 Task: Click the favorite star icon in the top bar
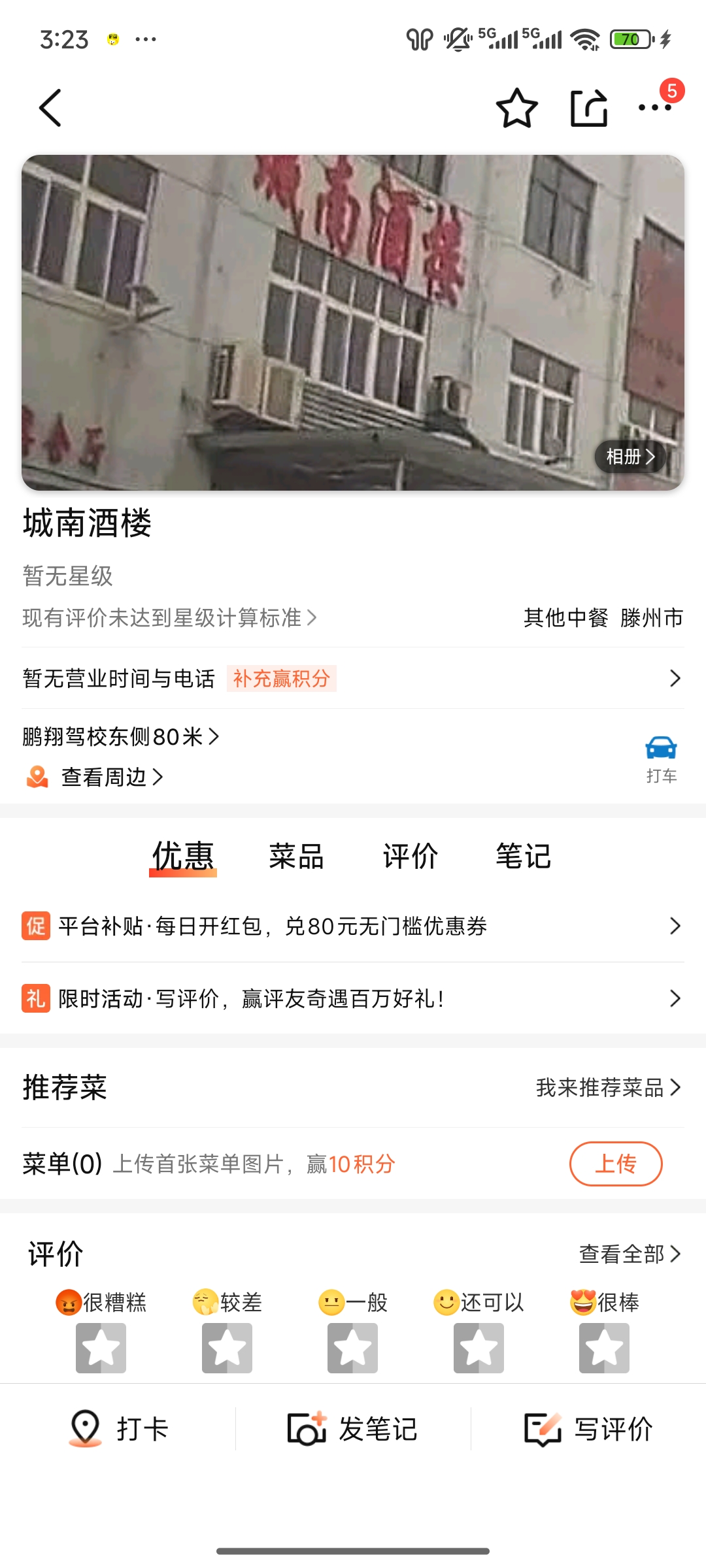point(517,109)
